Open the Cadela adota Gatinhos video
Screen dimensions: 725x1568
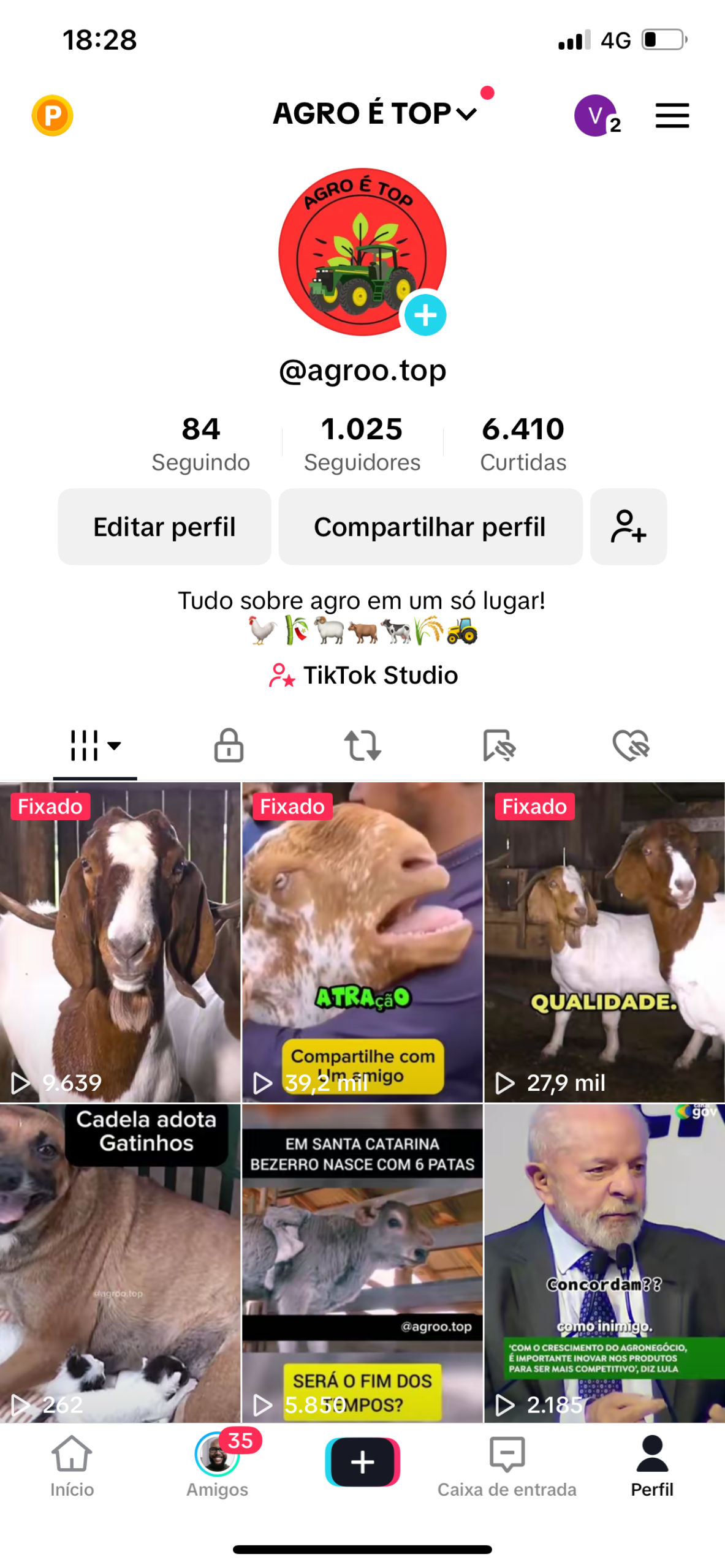click(x=120, y=1262)
